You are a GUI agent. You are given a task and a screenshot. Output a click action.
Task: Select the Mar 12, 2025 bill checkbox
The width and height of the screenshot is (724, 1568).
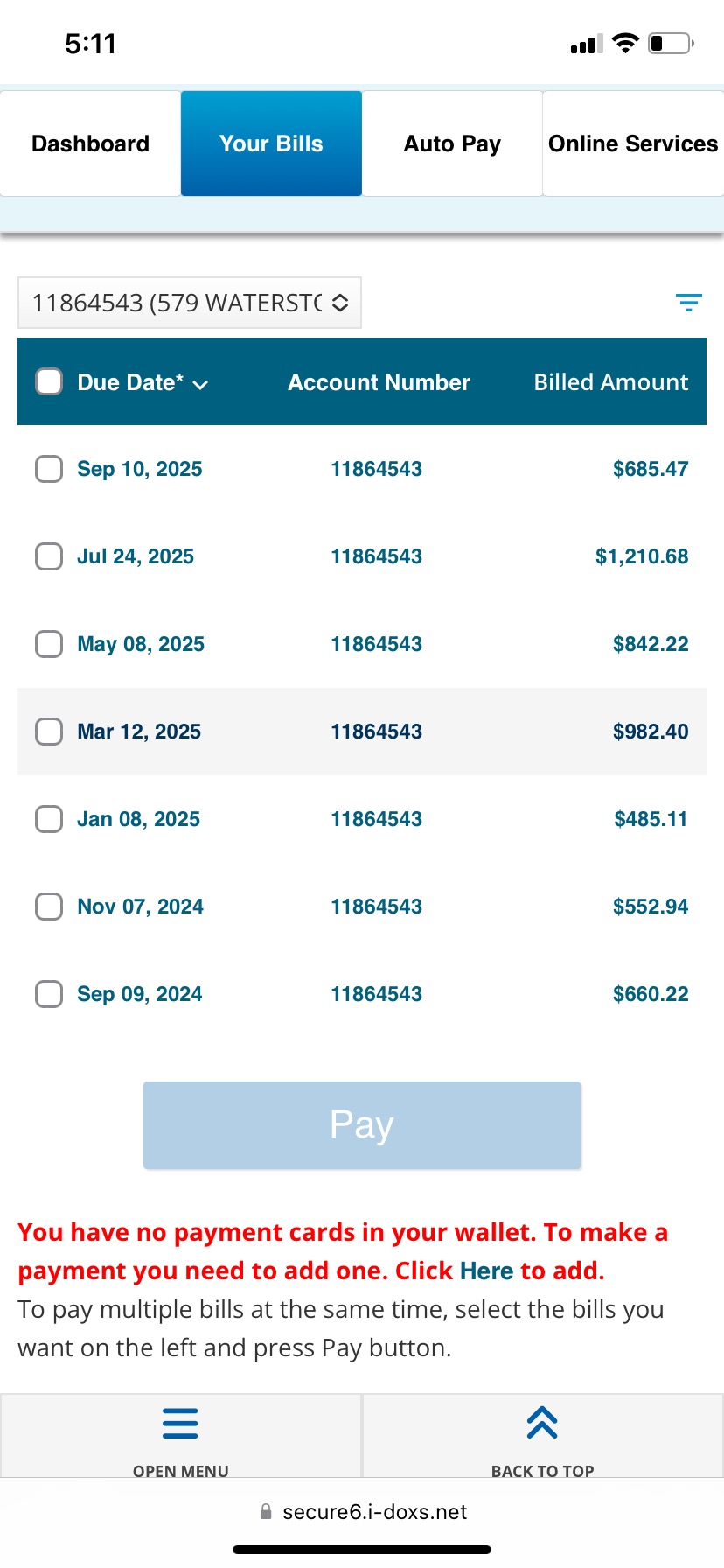click(x=49, y=731)
